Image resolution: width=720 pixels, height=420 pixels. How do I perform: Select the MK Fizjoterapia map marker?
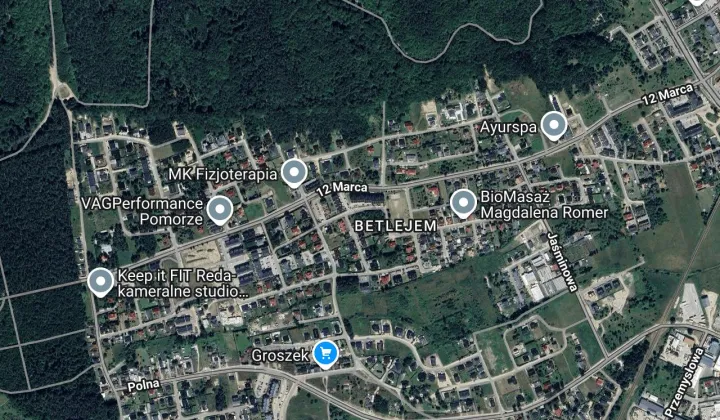(293, 173)
